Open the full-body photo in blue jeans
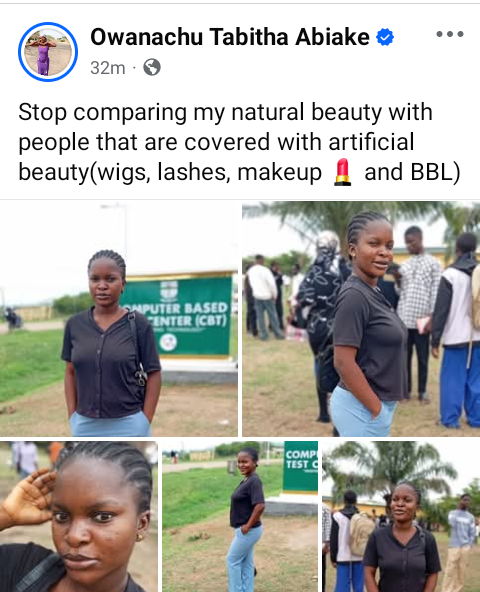480x592 pixels. pos(240,516)
